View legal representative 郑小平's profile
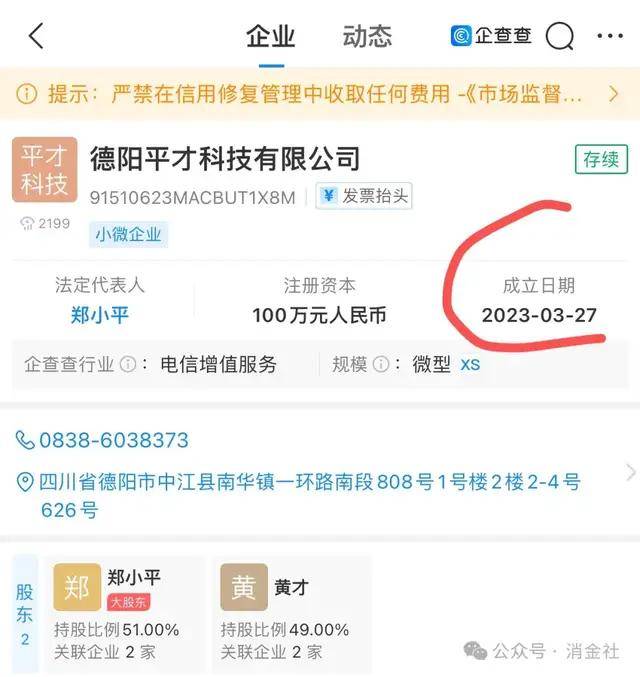This screenshot has width=640, height=677. point(100,315)
